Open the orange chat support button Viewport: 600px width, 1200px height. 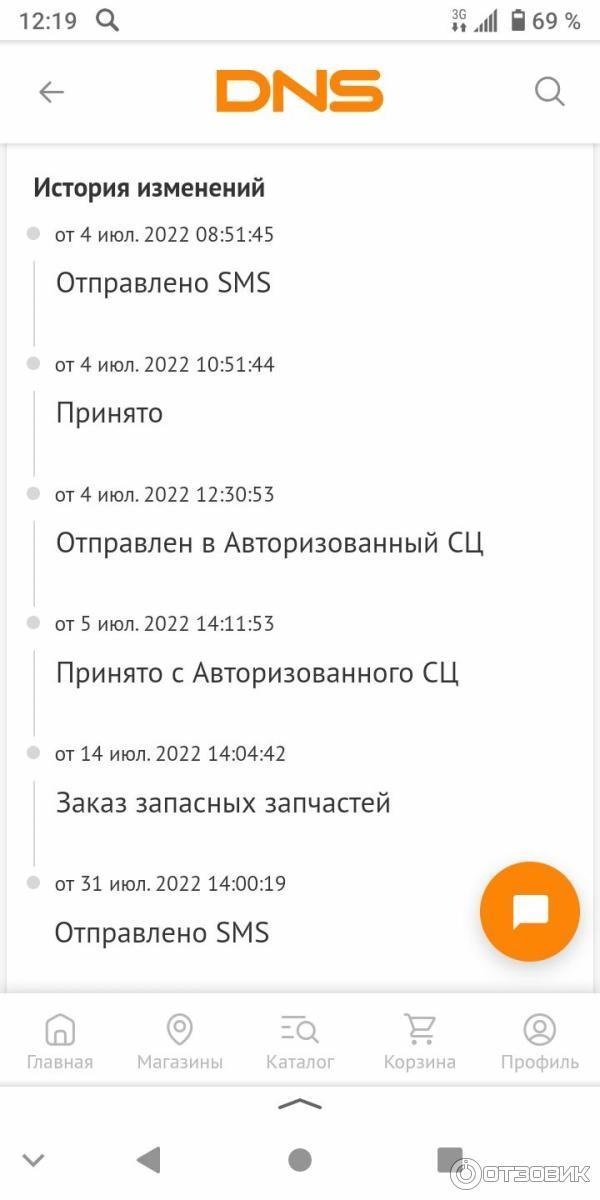pos(529,911)
